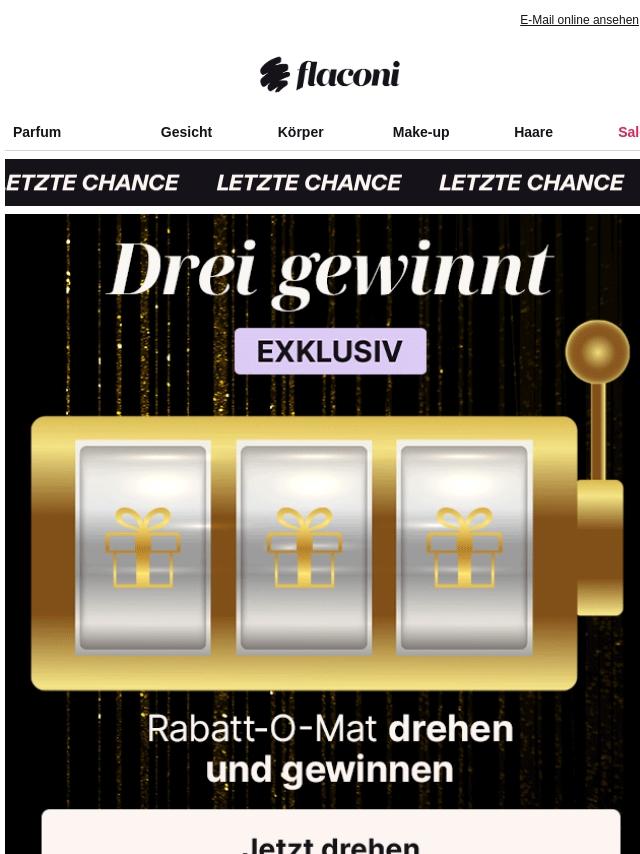This screenshot has width=640, height=854.
Task: Go to the Gesicht category
Action: point(186,132)
